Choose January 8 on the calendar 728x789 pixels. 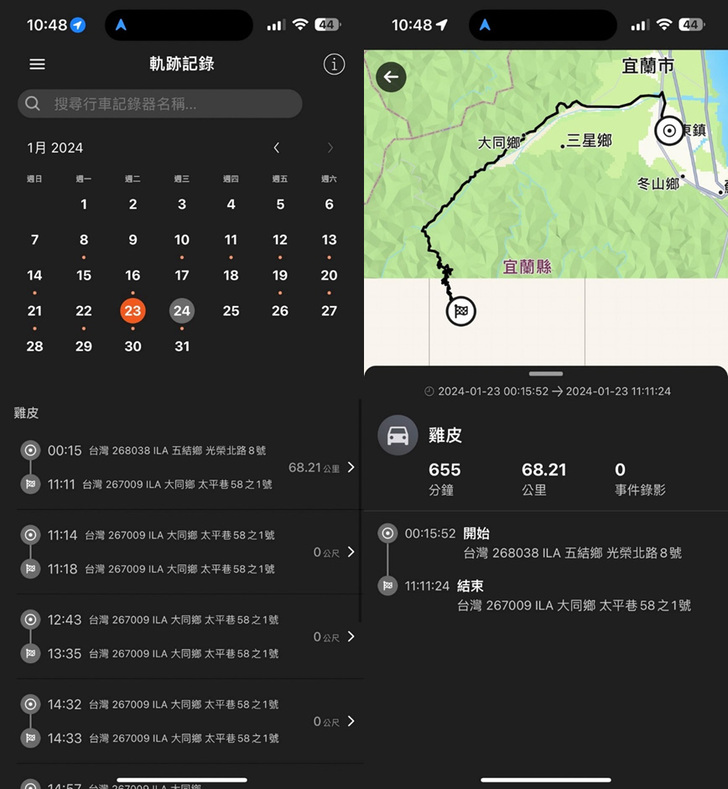[84, 240]
